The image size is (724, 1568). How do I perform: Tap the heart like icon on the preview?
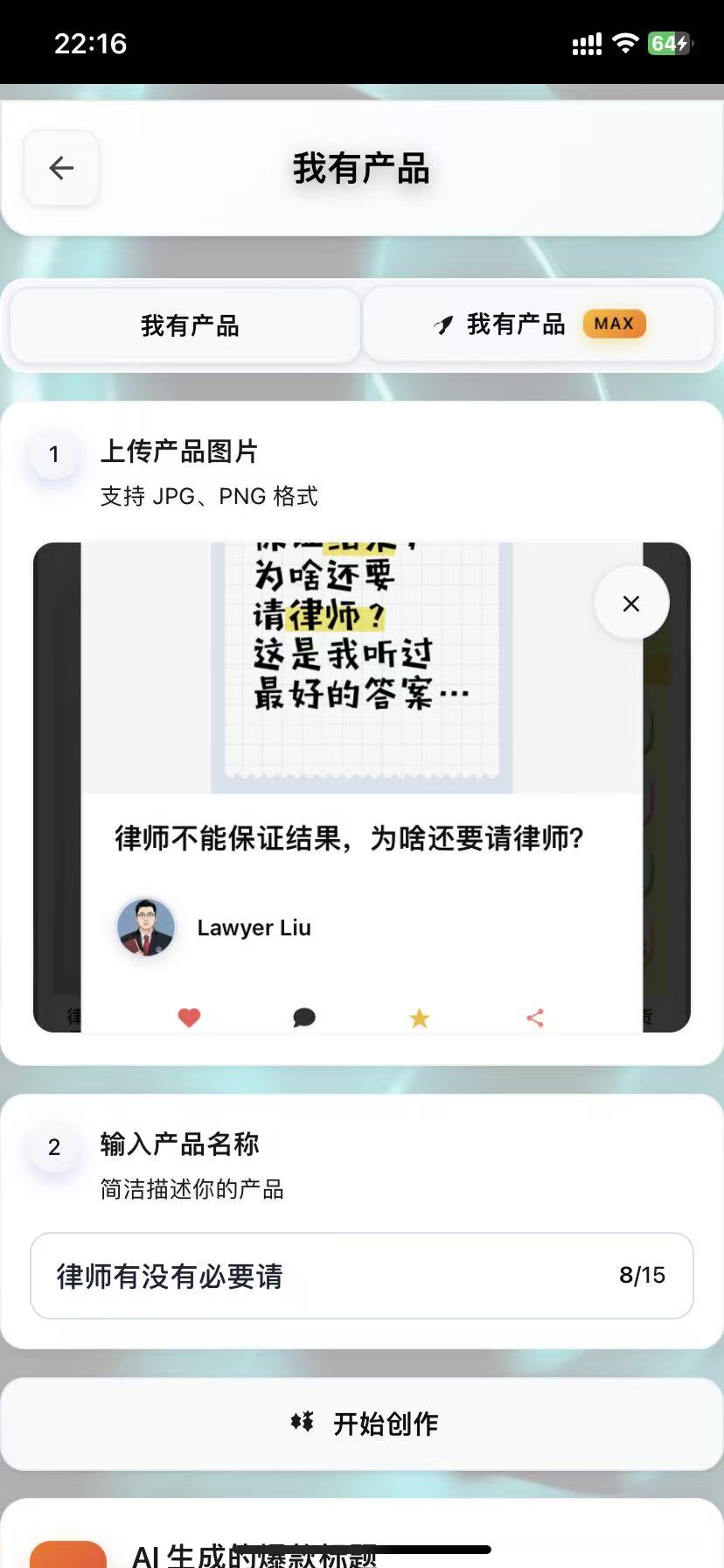[189, 1018]
